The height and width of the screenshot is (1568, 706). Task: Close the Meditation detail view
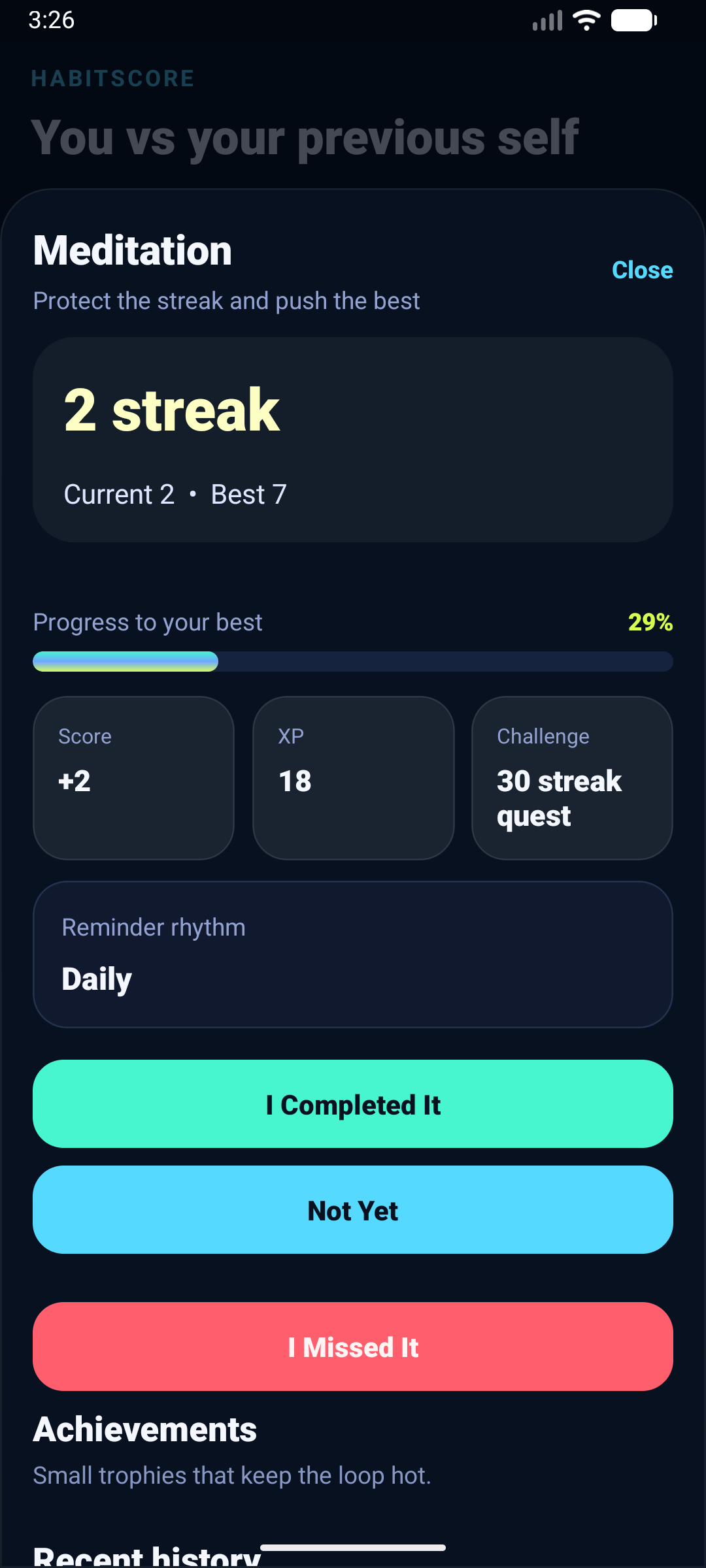tap(641, 269)
